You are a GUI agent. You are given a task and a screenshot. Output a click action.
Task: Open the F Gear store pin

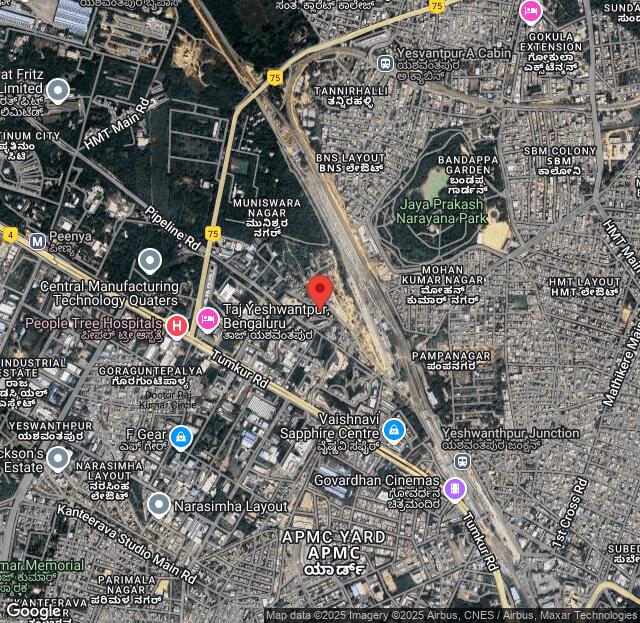pyautogui.click(x=180, y=436)
